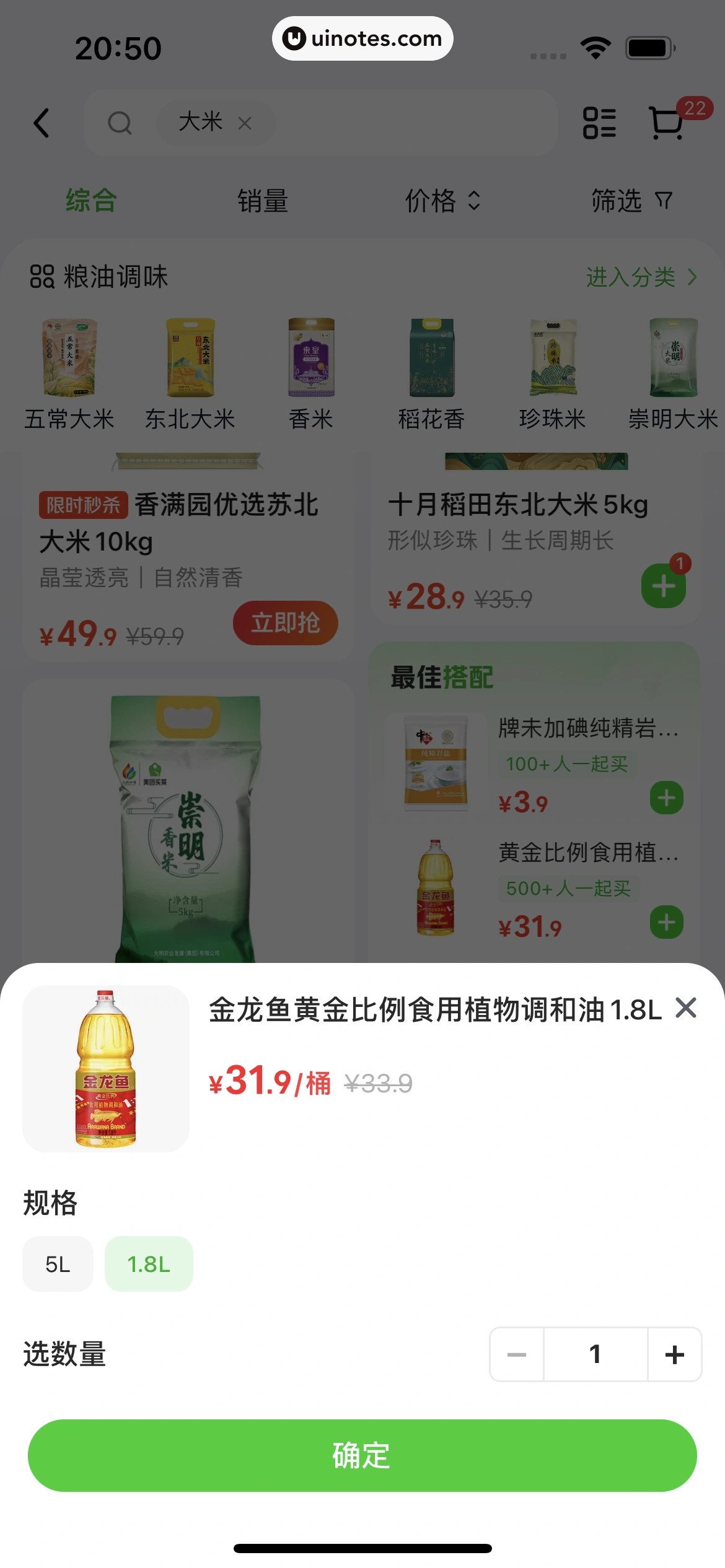Tap the 金龙鱼 oil product image
This screenshot has height=1568, width=725.
(106, 1069)
